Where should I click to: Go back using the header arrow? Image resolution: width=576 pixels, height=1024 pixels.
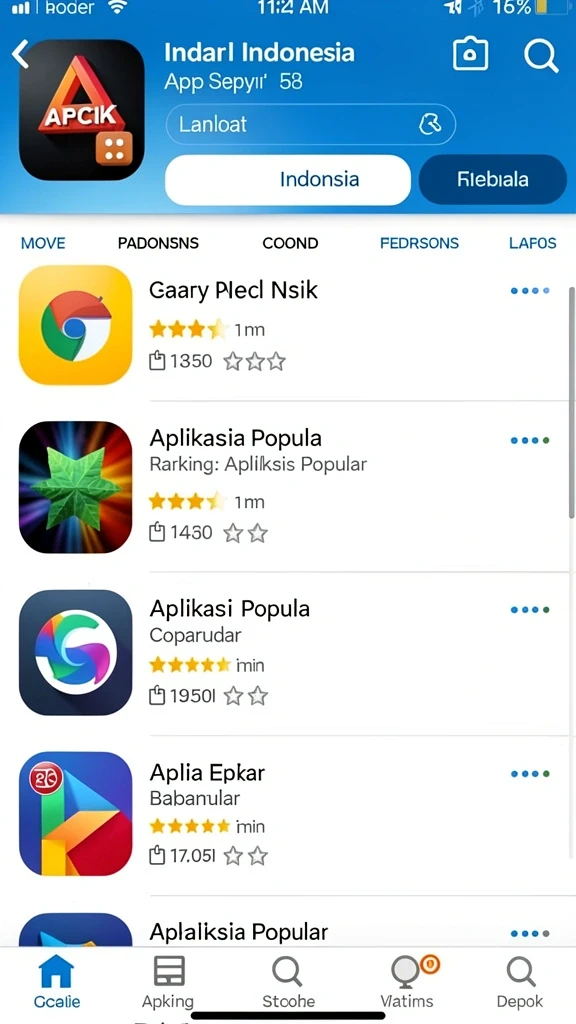coord(20,54)
